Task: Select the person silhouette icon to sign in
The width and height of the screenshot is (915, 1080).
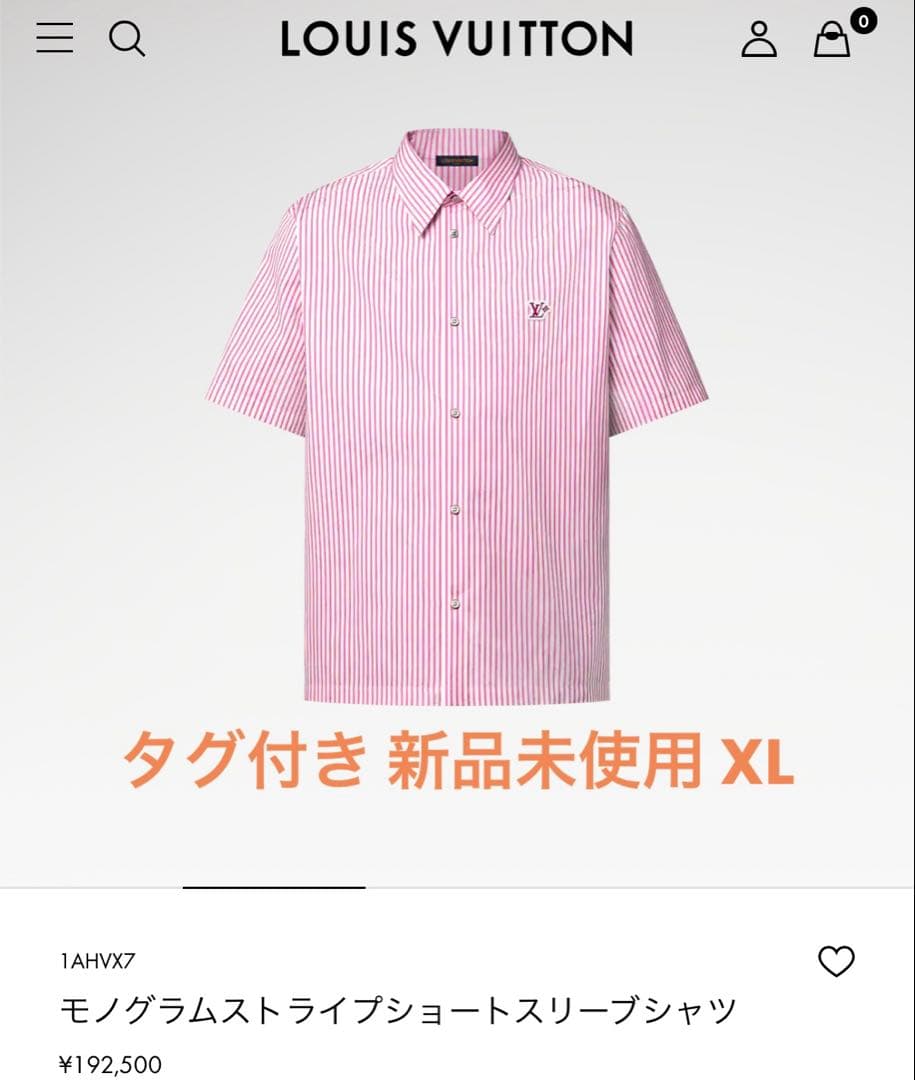Action: point(759,40)
